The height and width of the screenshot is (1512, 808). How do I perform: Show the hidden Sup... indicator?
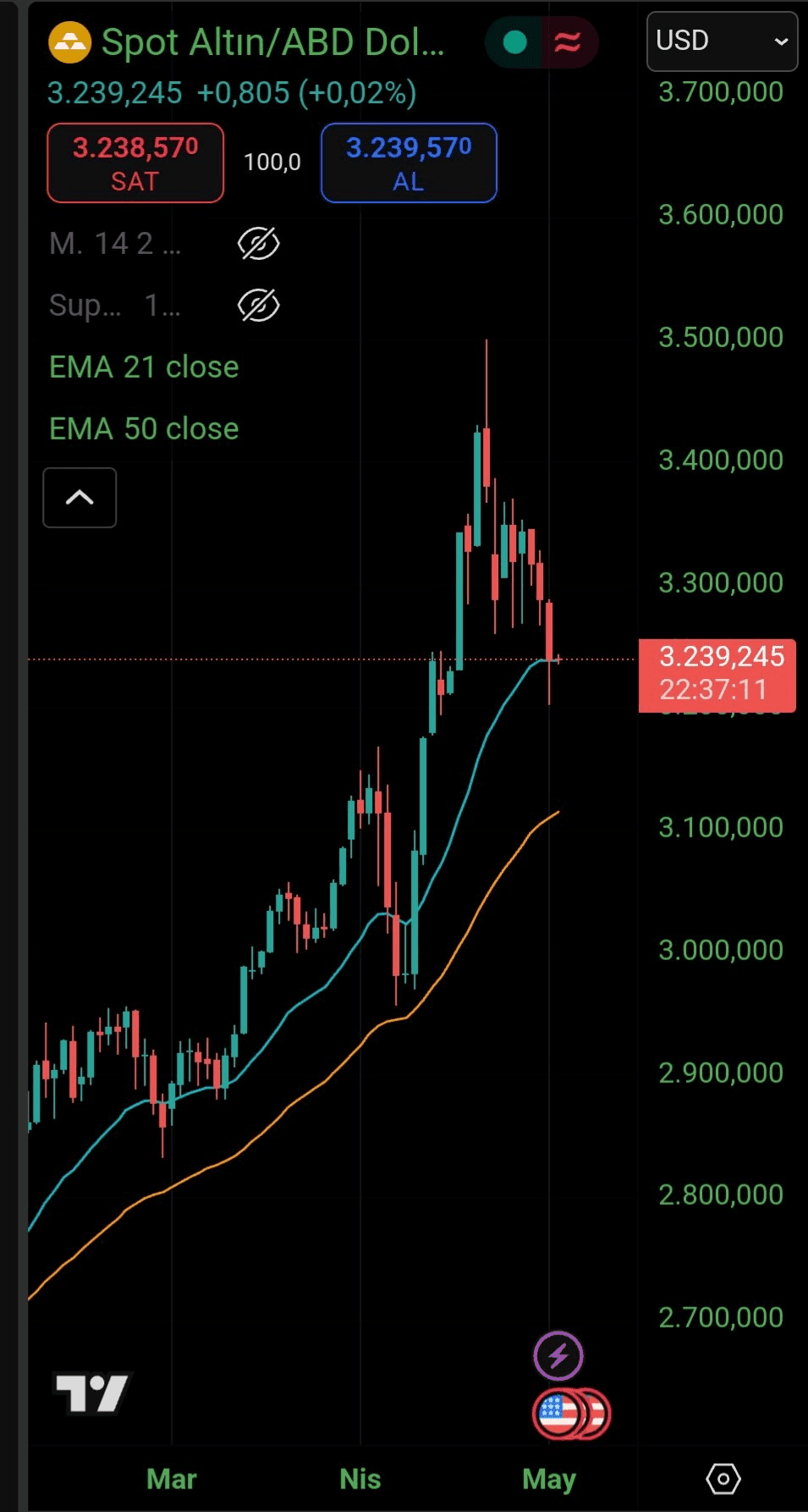258,306
